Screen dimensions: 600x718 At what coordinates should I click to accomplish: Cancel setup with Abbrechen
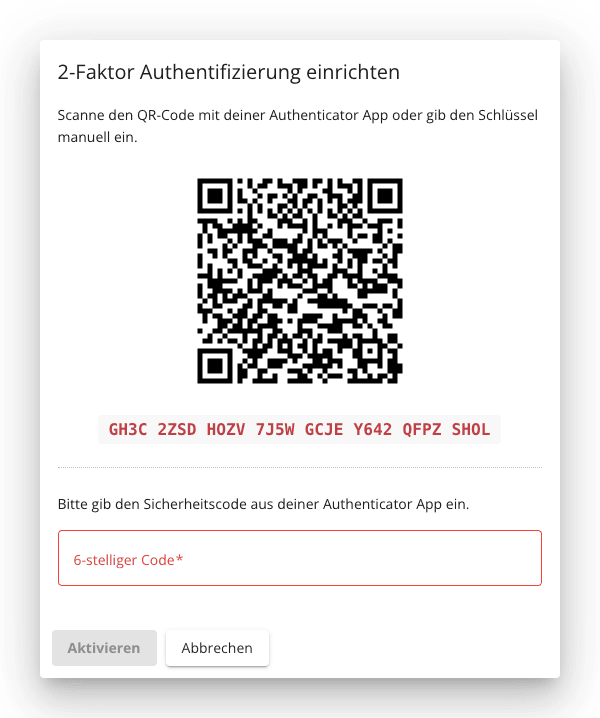click(217, 648)
